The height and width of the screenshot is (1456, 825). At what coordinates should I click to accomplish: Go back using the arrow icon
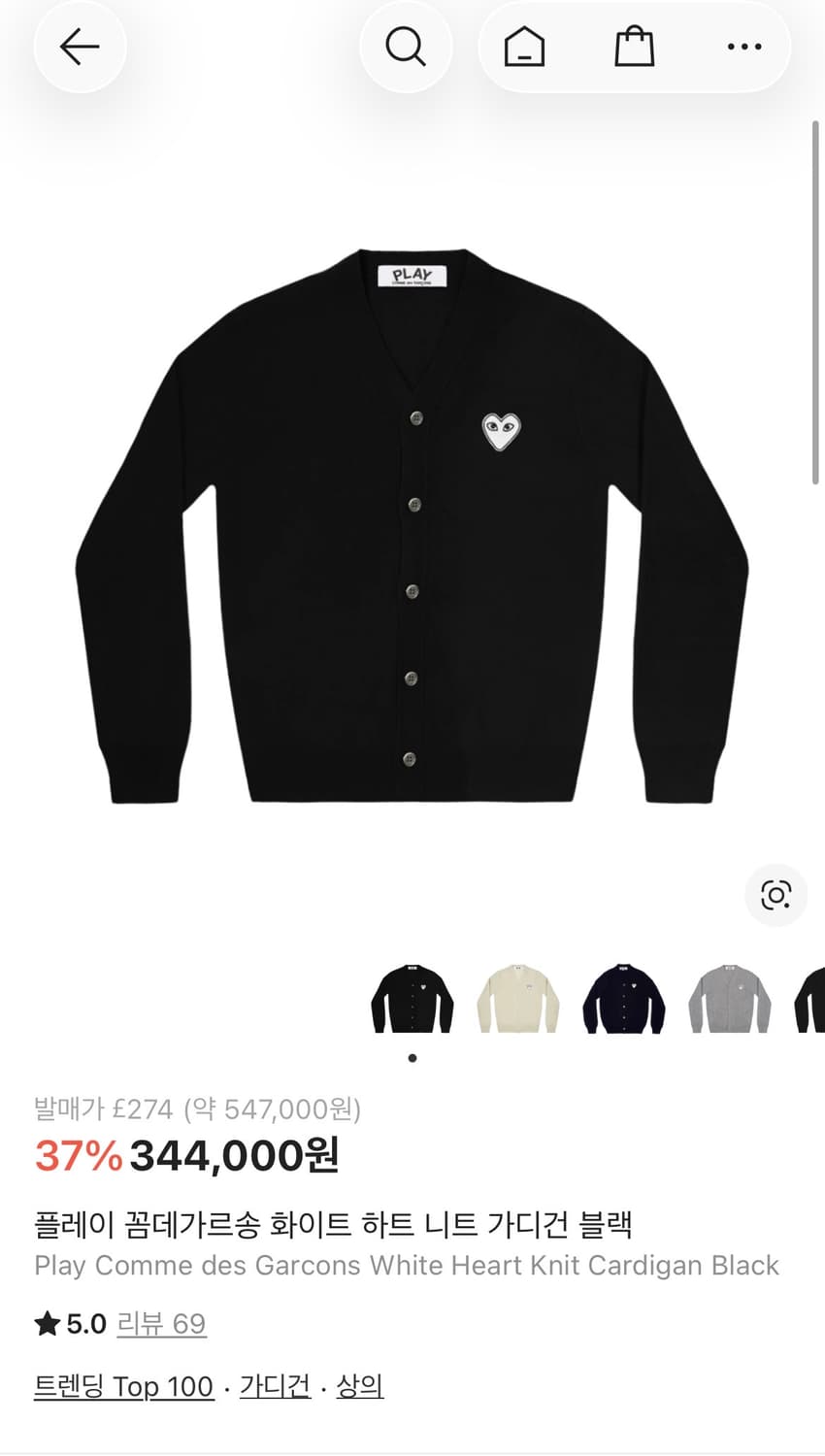[81, 47]
